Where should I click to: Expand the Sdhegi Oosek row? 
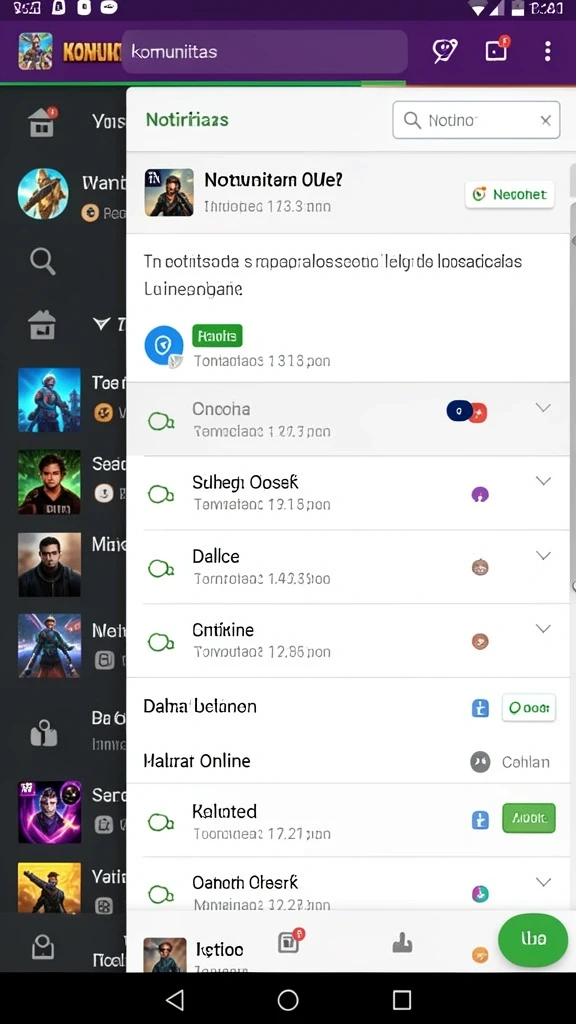(x=543, y=481)
